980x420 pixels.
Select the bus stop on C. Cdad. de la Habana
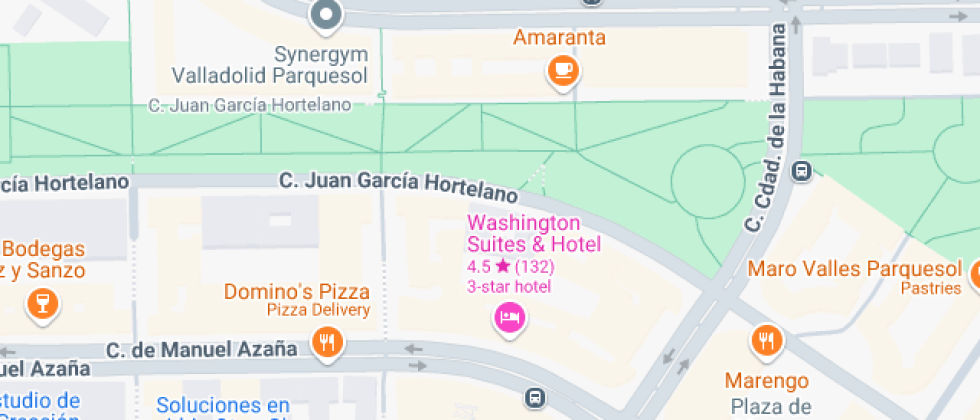801,171
